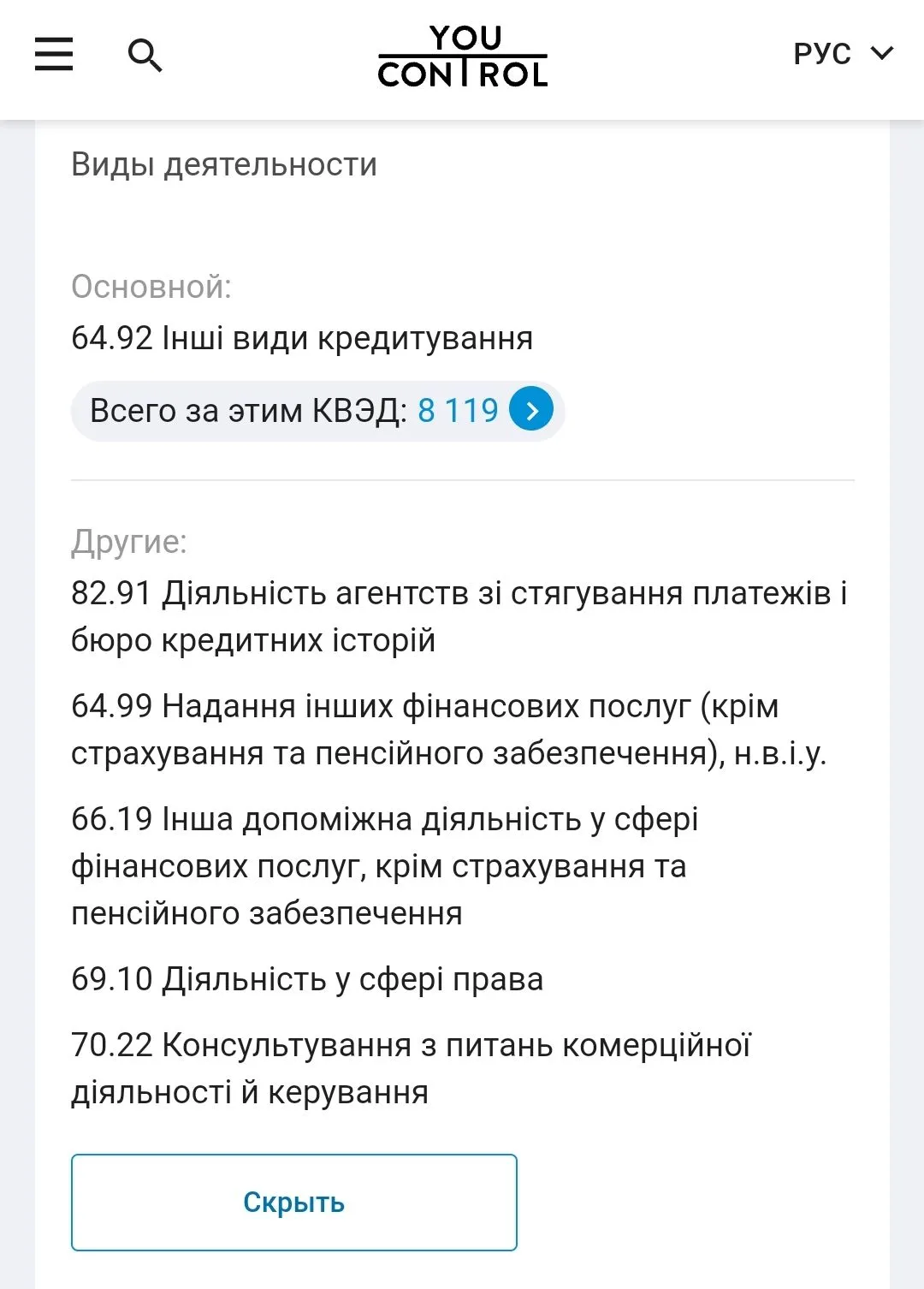Click the blue circular arrow next to 8 119
The height and width of the screenshot is (1289, 924).
532,410
